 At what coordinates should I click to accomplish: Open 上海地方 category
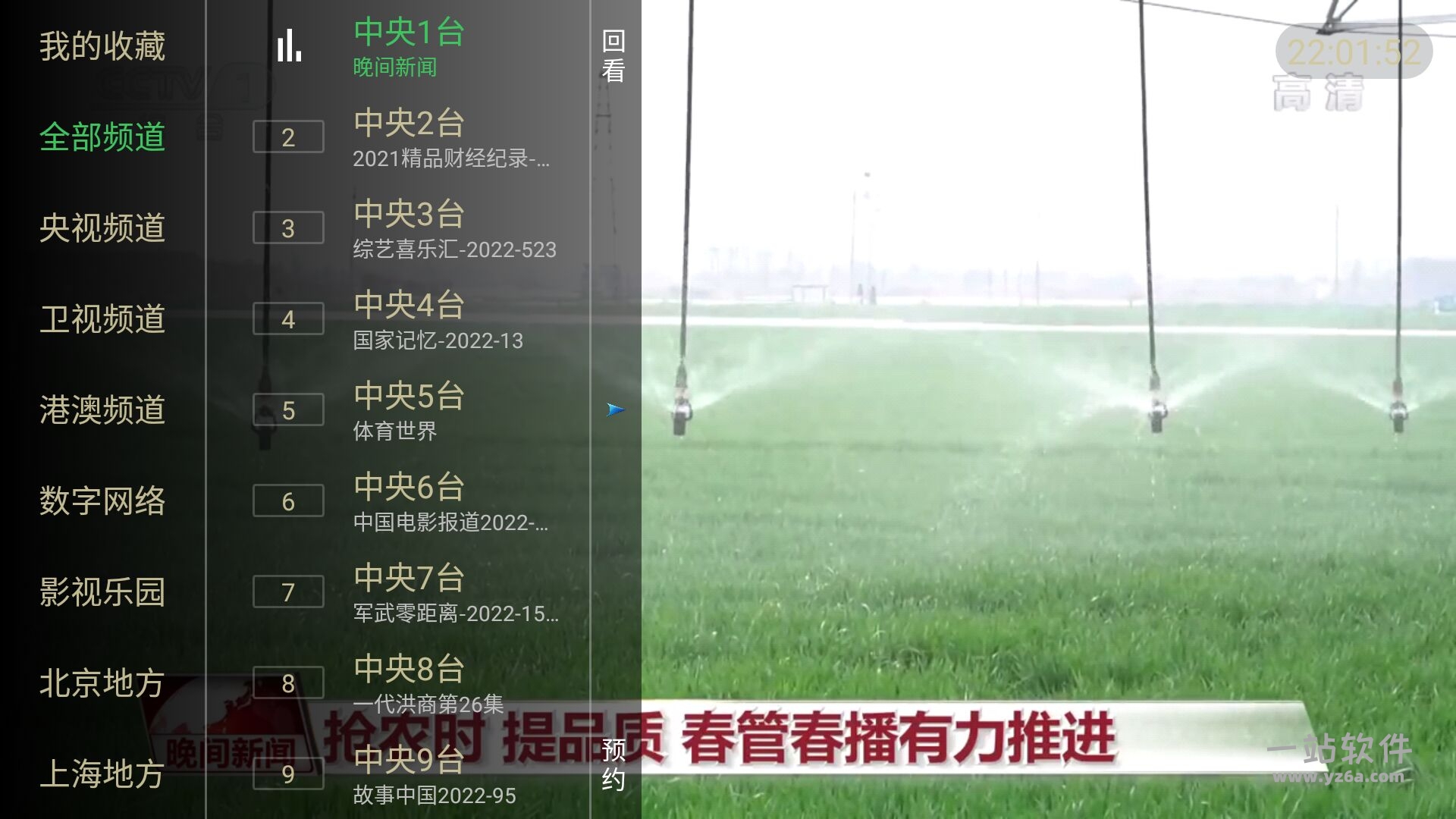[x=102, y=774]
